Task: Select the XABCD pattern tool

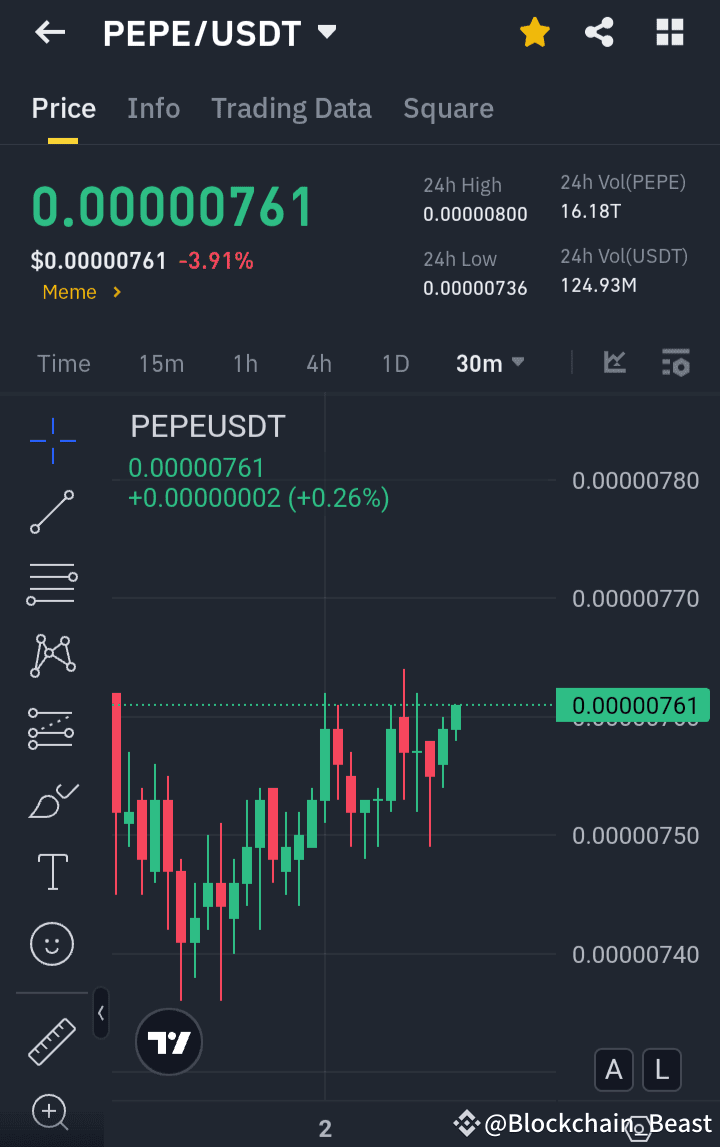Action: (51, 656)
